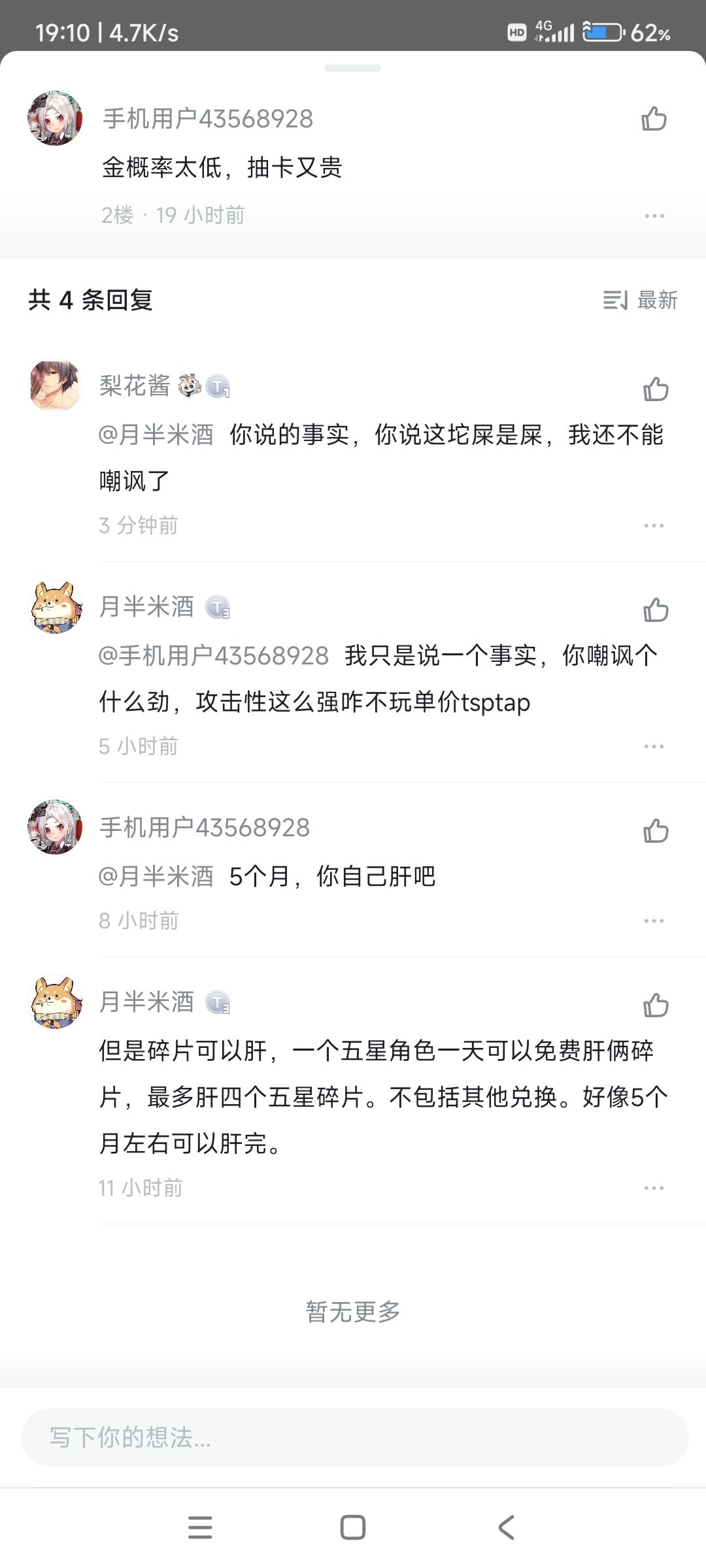The image size is (706, 1568).
Task: Open options for the reply posted 11 小时前
Action: pyautogui.click(x=654, y=1188)
